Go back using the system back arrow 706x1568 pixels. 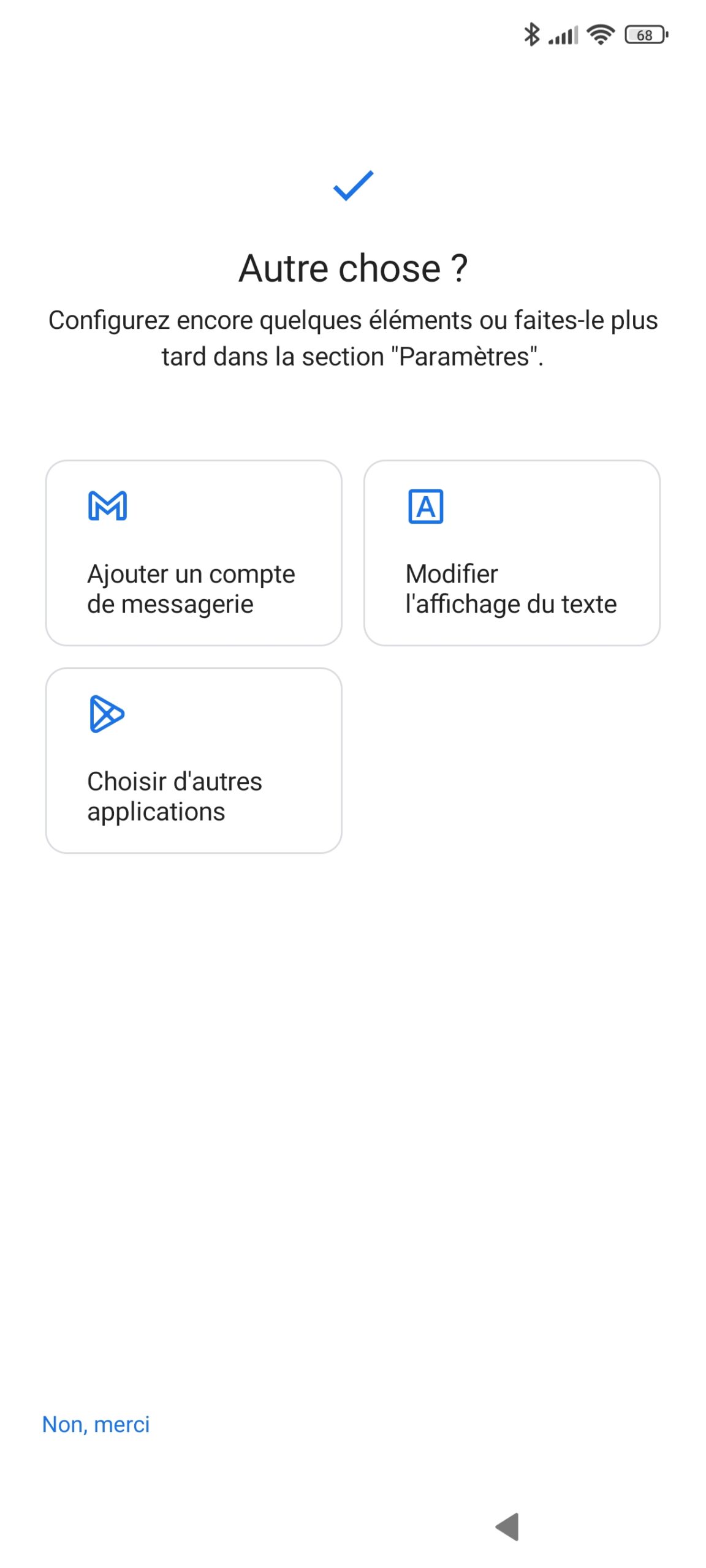coord(507,1526)
